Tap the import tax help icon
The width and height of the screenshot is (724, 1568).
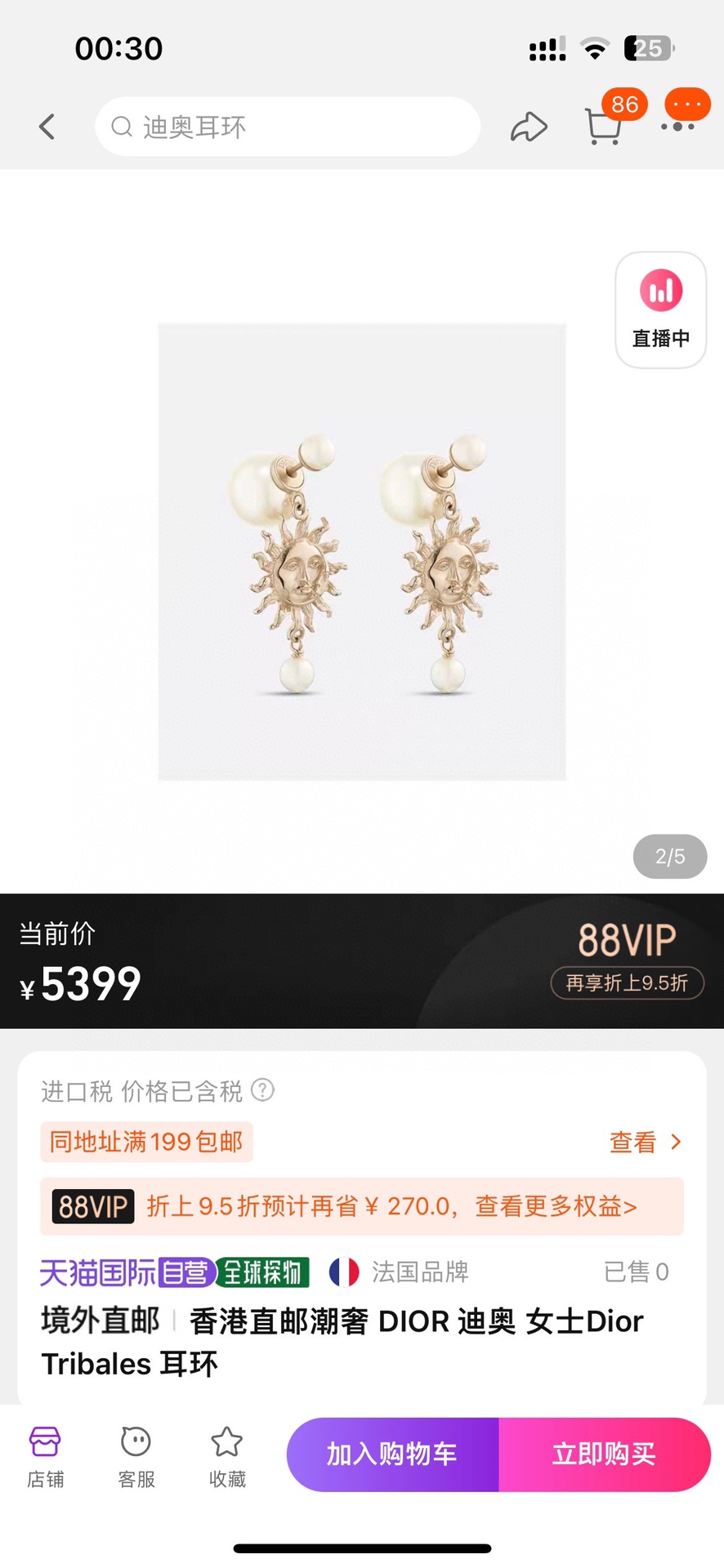(x=262, y=1089)
